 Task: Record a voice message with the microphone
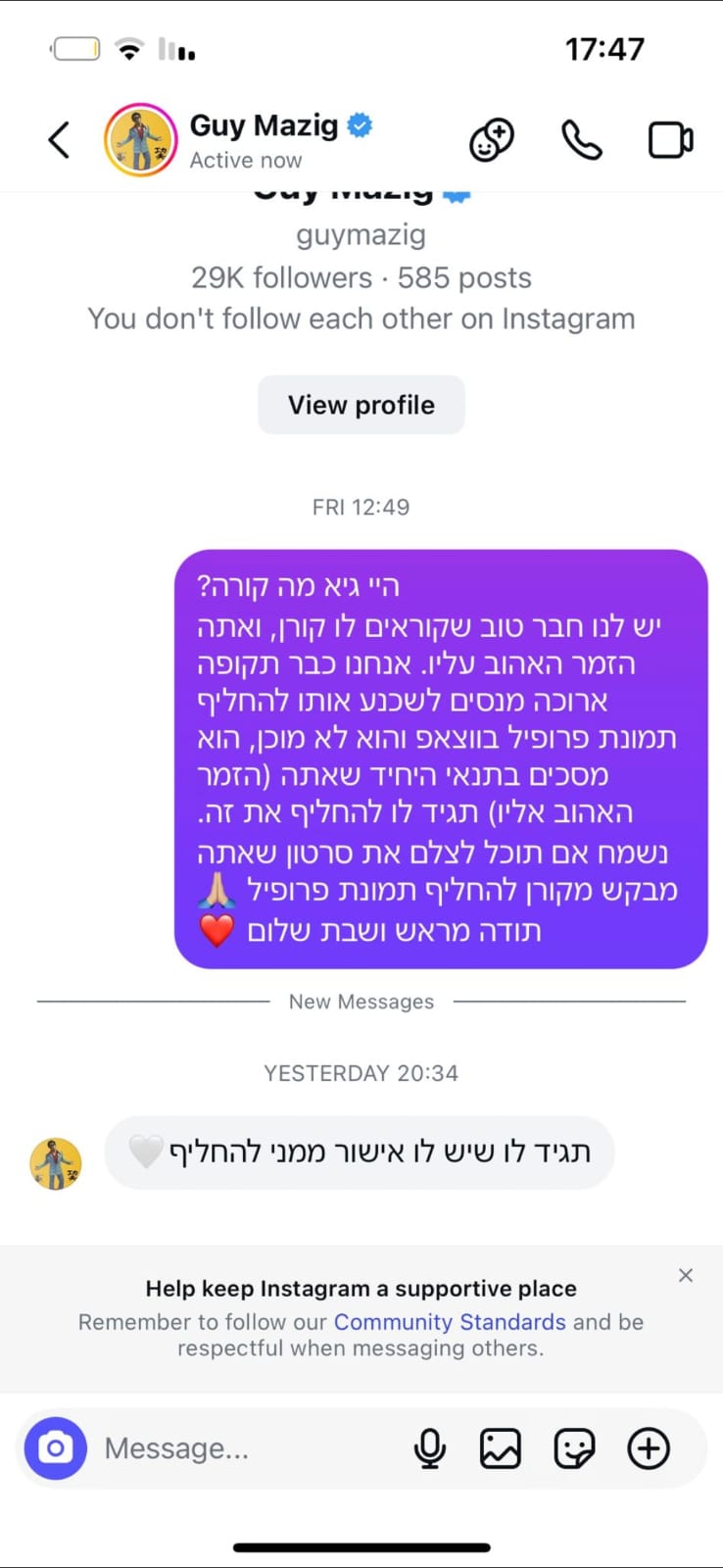click(429, 1448)
